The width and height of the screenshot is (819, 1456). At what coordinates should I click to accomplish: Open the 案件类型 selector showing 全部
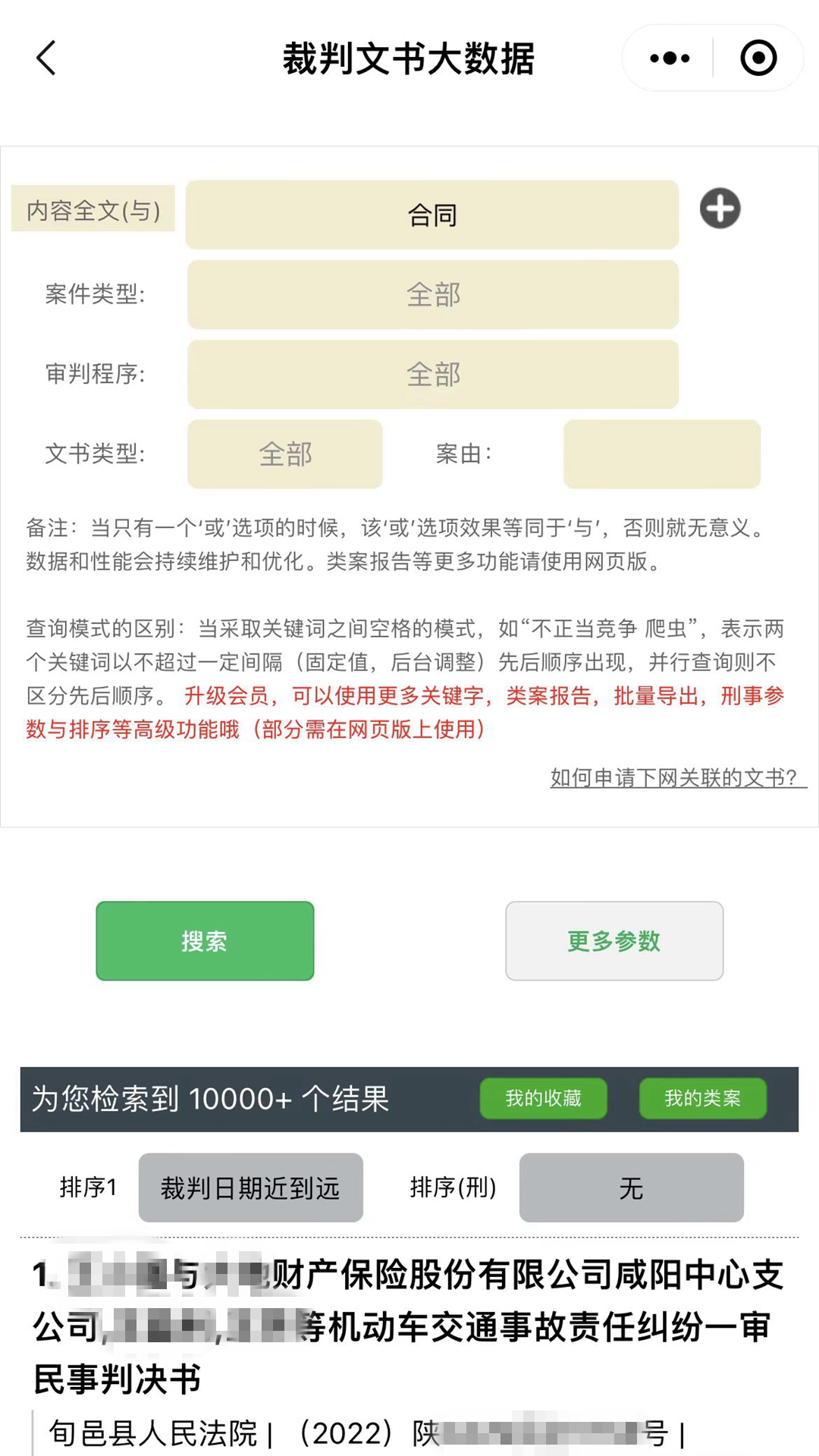(x=431, y=296)
